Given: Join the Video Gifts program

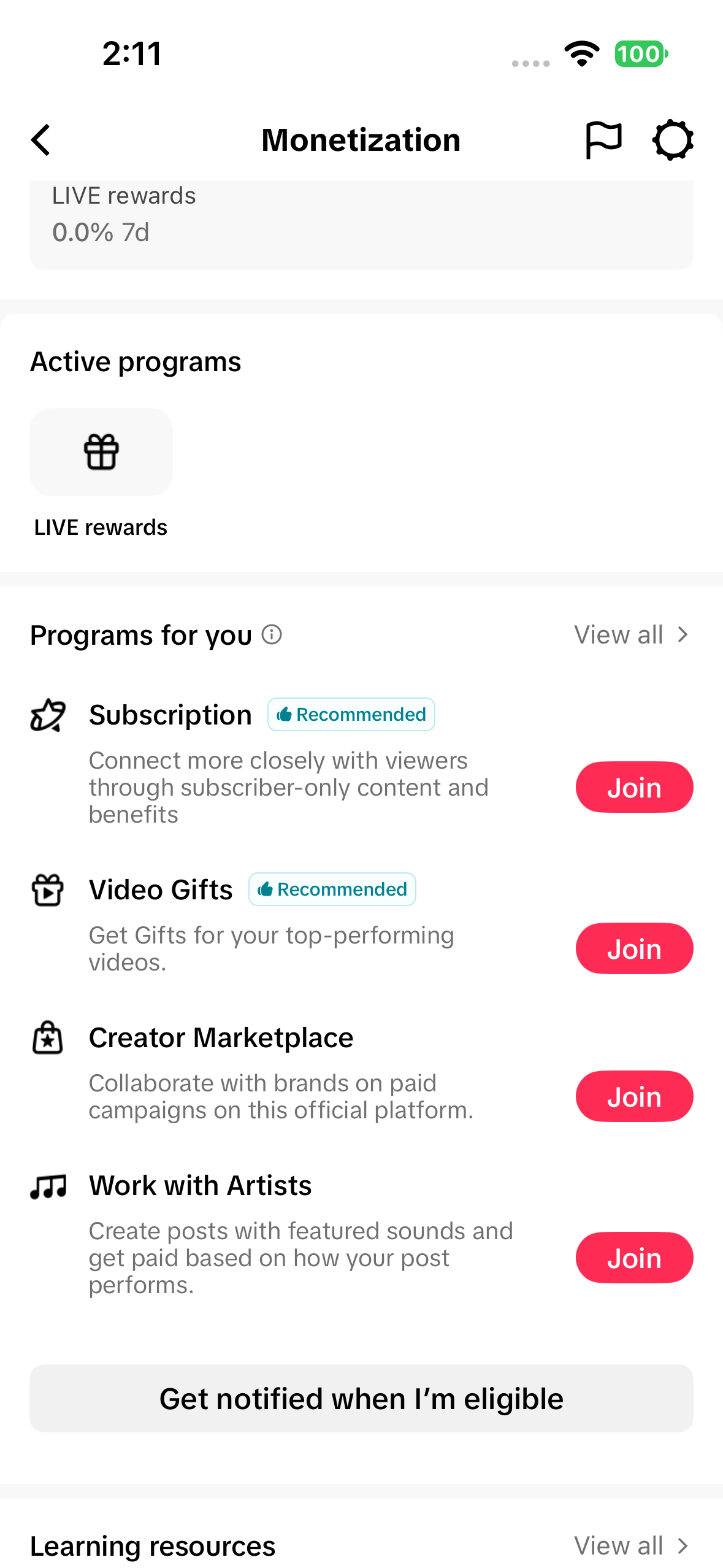Looking at the screenshot, I should (x=634, y=948).
